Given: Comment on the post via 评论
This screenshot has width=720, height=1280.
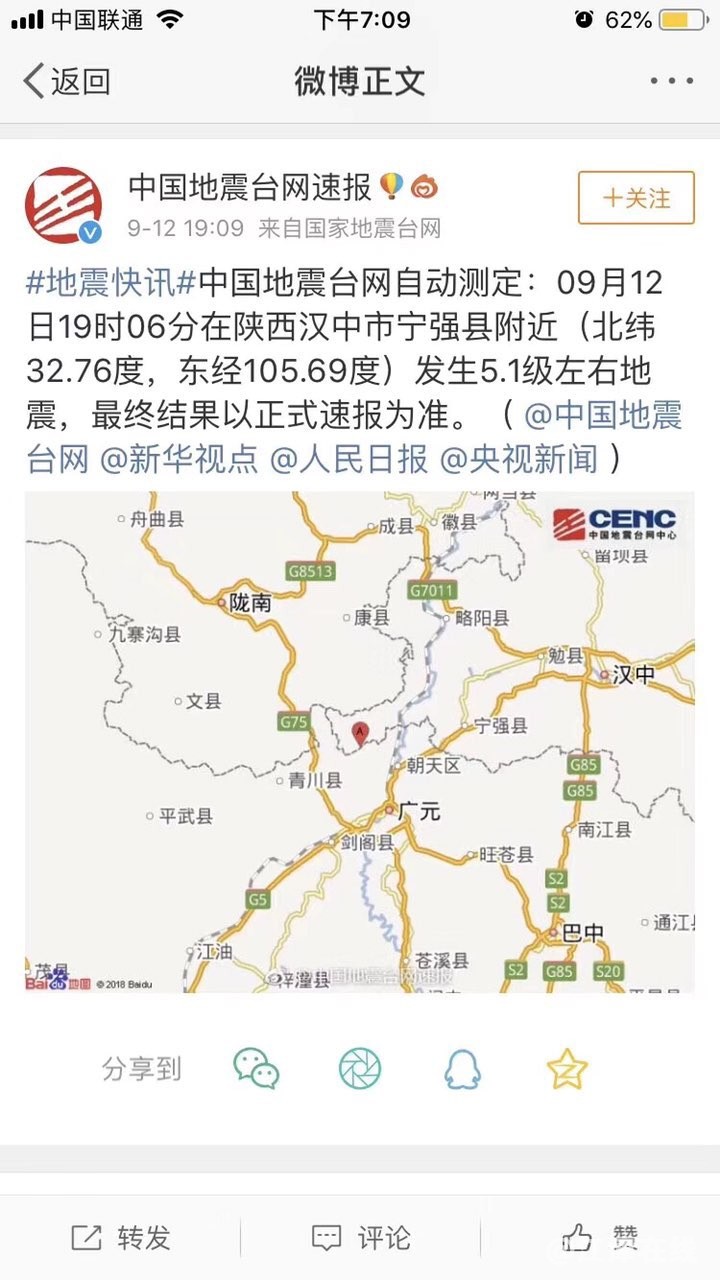Looking at the screenshot, I should (x=360, y=1238).
